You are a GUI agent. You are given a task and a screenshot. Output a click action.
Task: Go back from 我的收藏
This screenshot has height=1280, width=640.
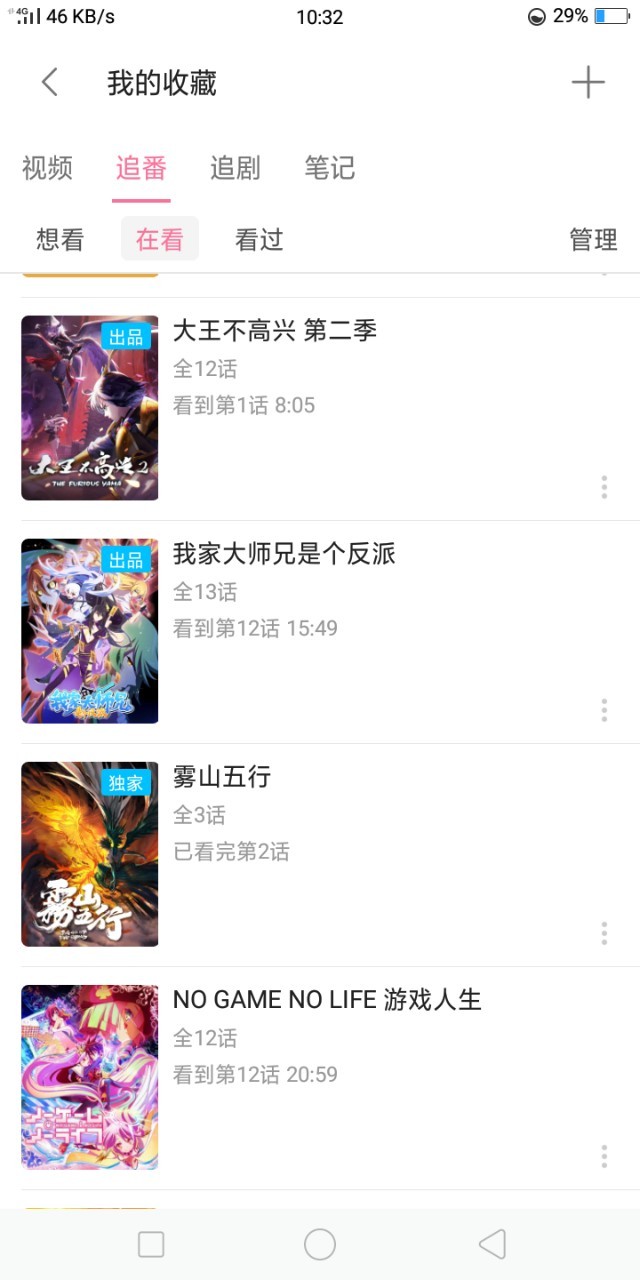tap(50, 82)
